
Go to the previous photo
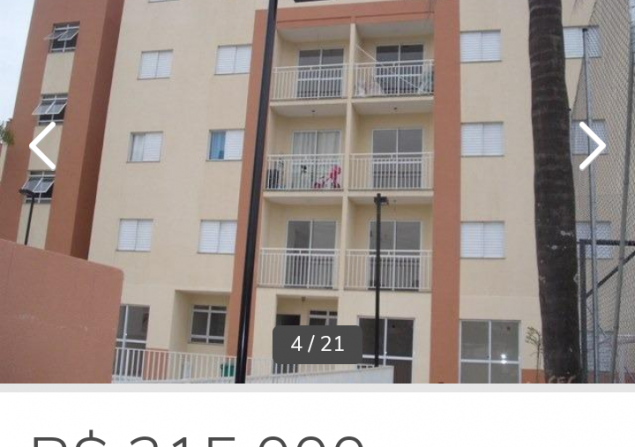pos(42,146)
